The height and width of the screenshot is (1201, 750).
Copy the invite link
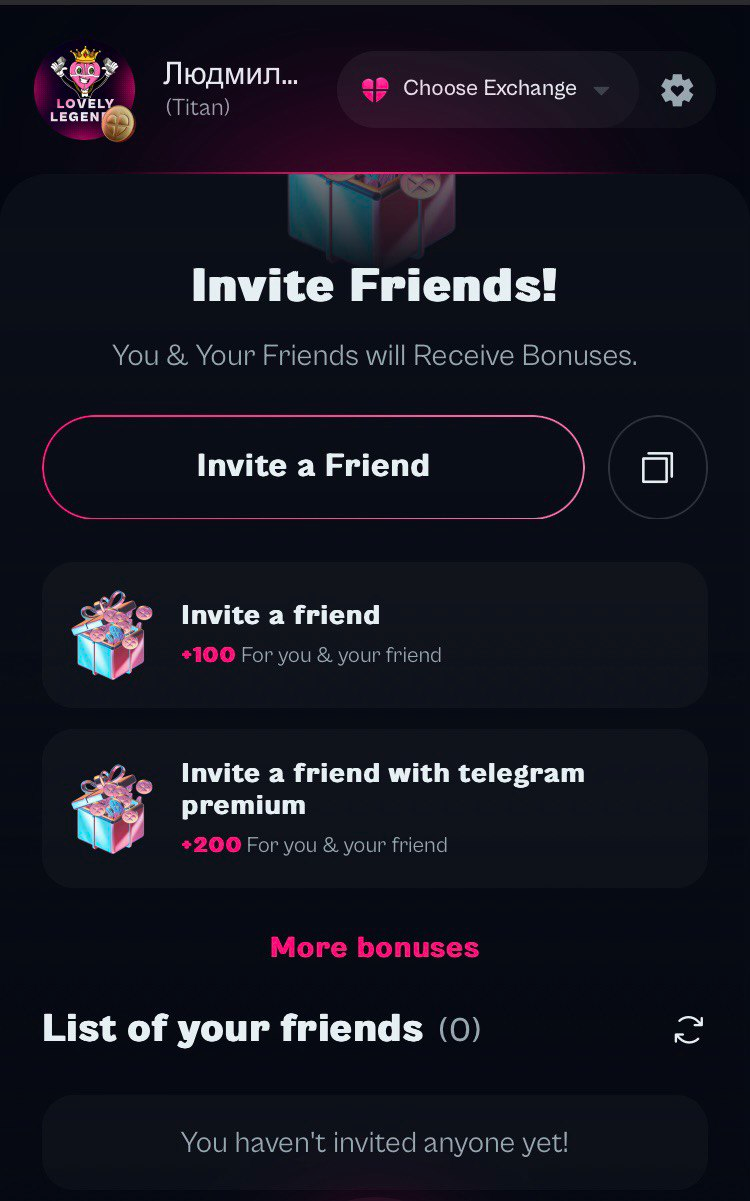click(x=657, y=467)
